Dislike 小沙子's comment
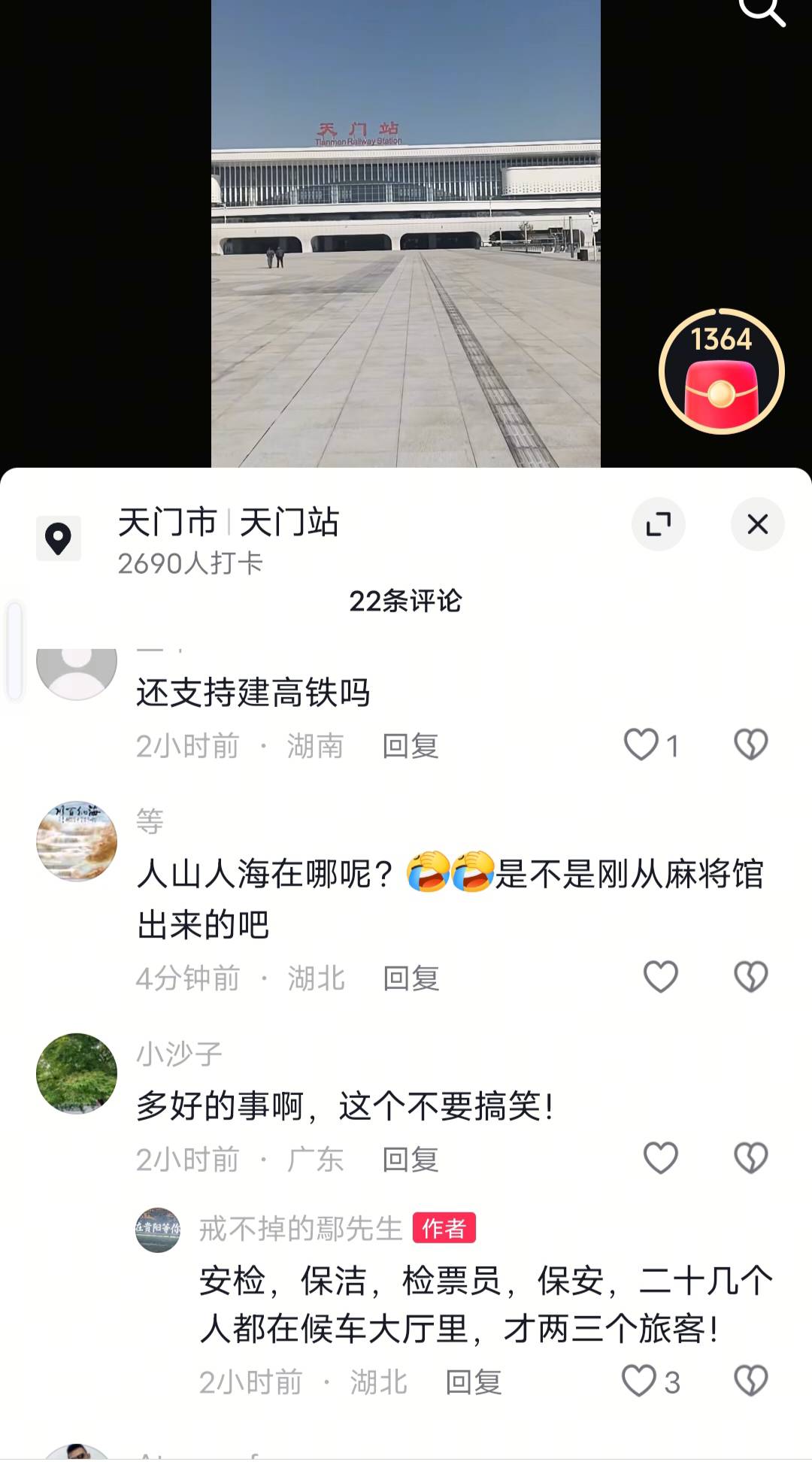Image resolution: width=812 pixels, height=1462 pixels. coord(750,1158)
